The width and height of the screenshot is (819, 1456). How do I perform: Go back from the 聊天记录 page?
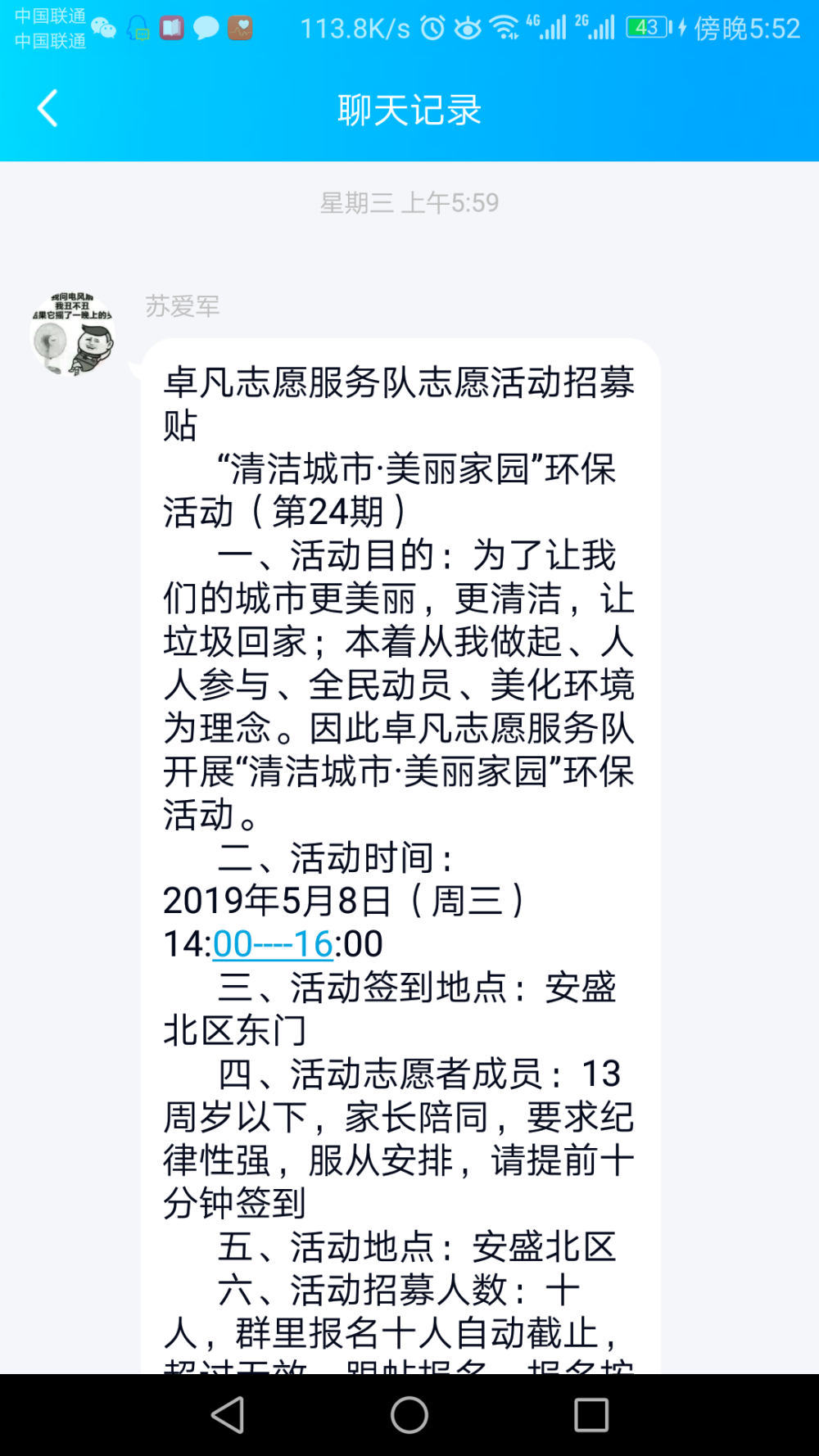48,108
